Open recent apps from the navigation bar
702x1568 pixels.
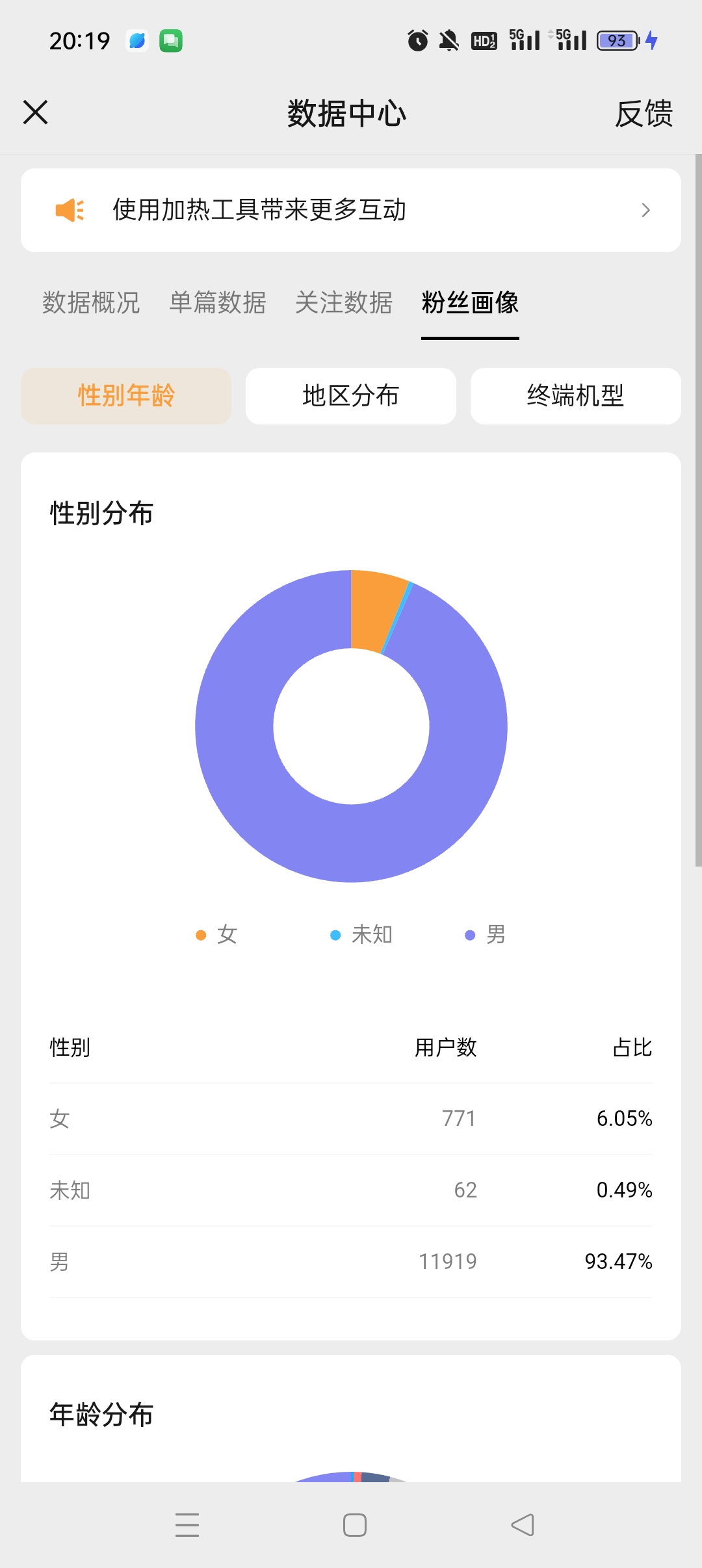pyautogui.click(x=187, y=1525)
